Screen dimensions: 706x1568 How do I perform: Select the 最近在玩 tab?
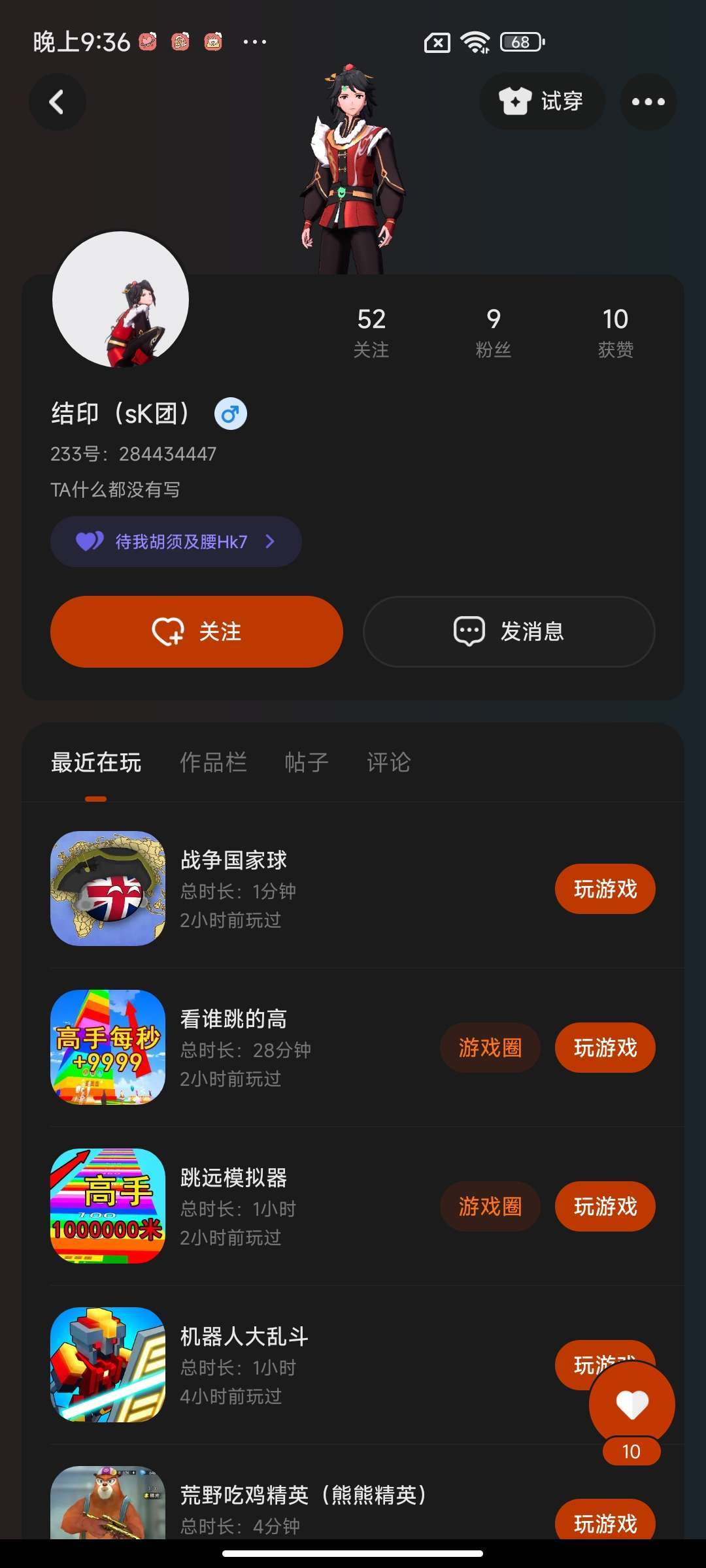point(96,762)
